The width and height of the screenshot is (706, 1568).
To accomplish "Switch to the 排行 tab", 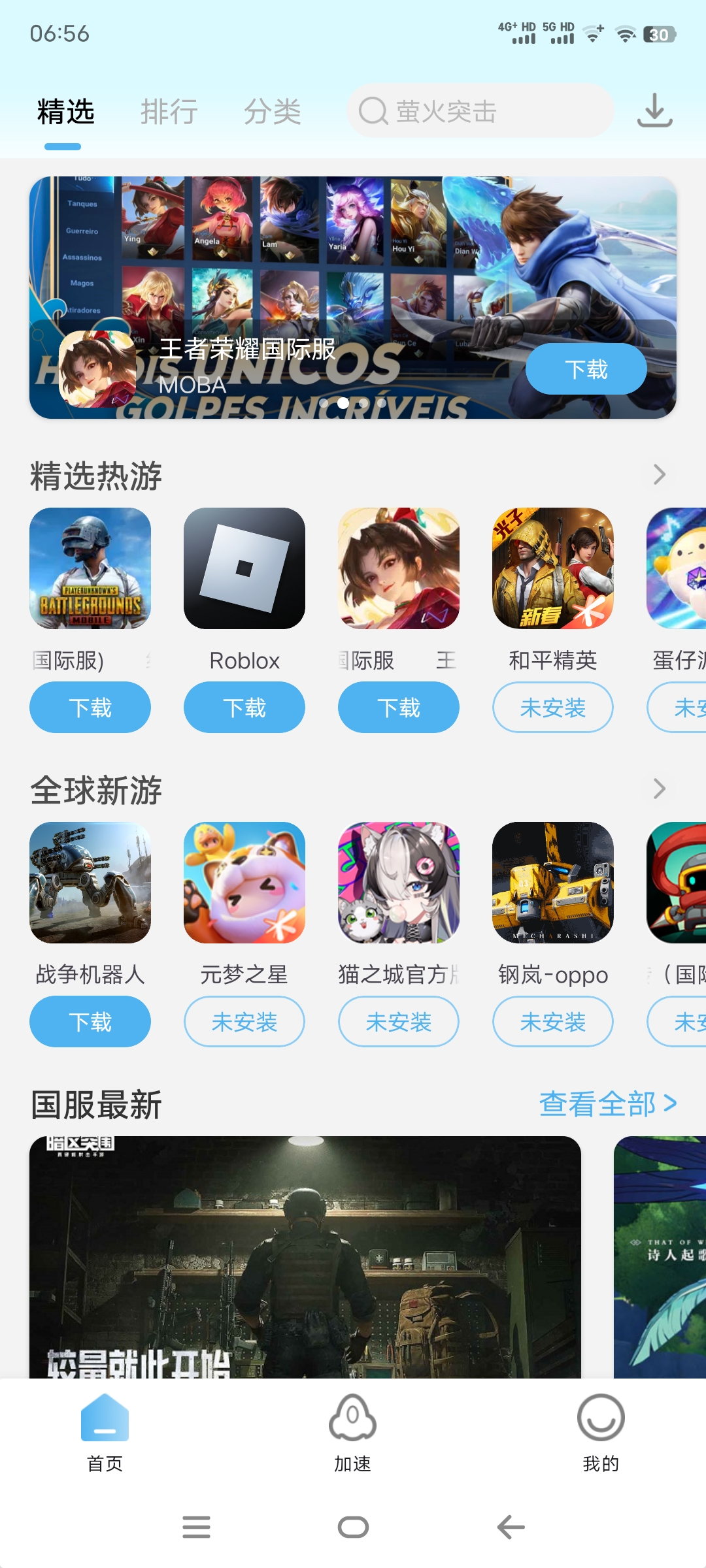I will pyautogui.click(x=169, y=111).
